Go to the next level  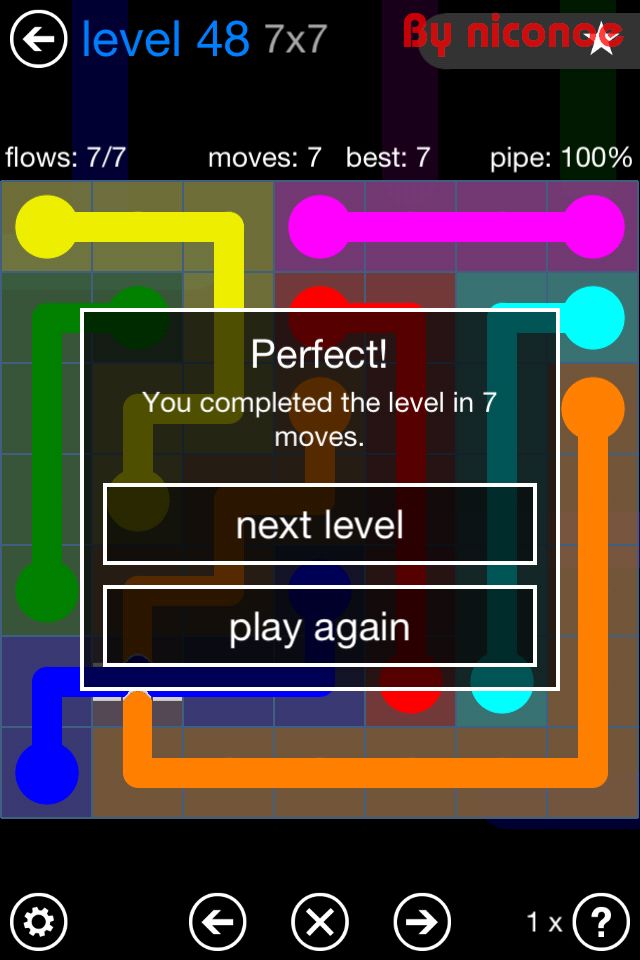320,525
